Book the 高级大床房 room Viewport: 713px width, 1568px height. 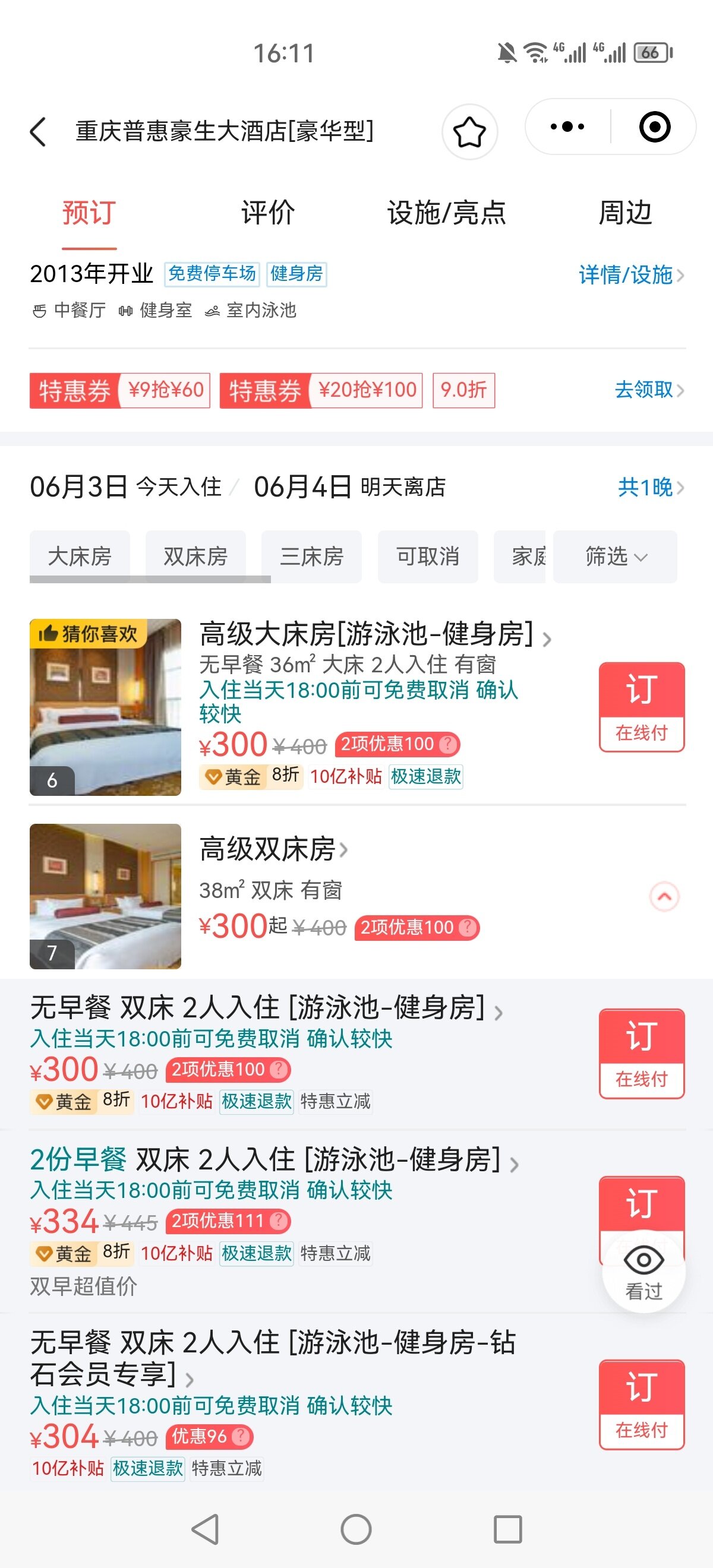(641, 707)
